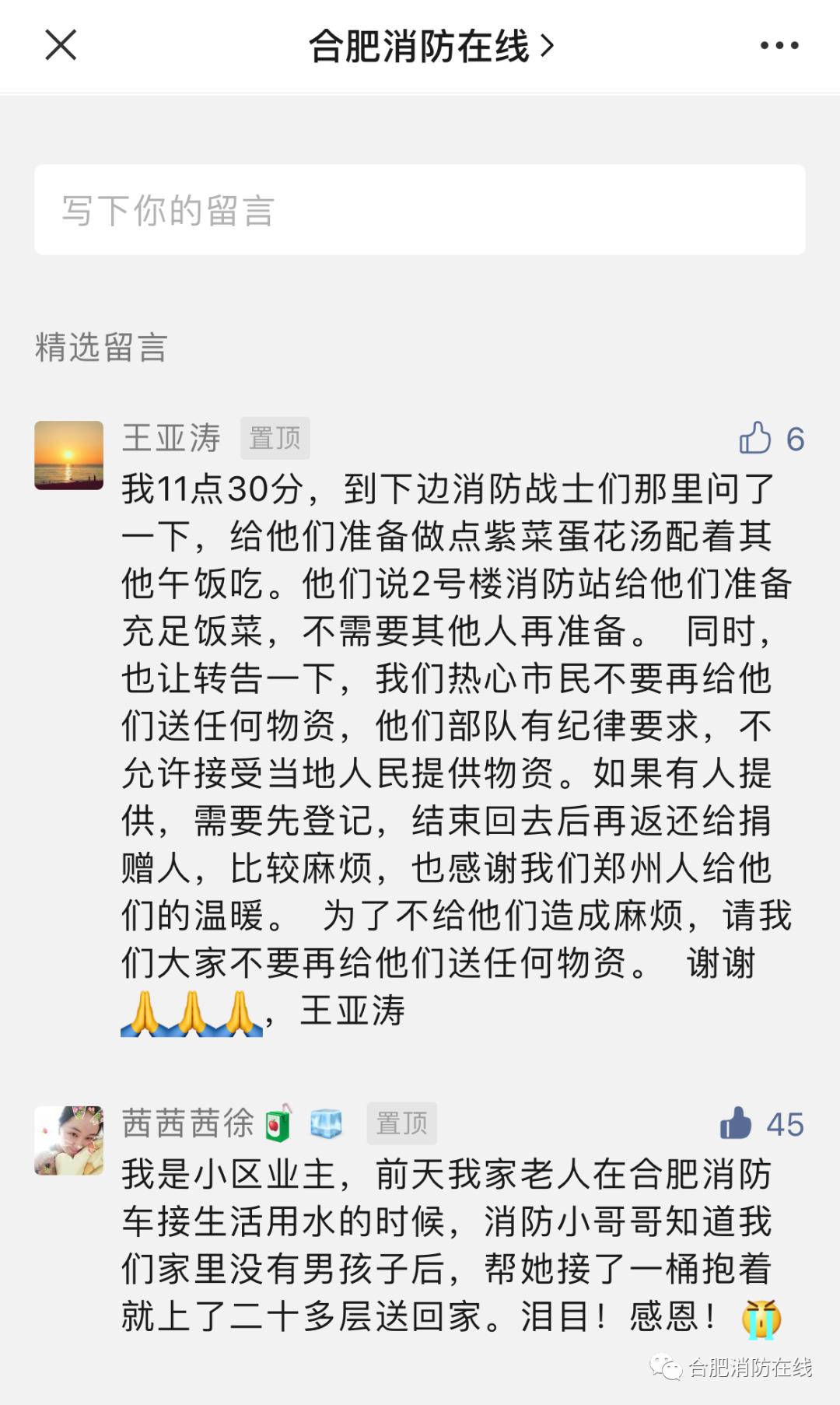Image resolution: width=840 pixels, height=1405 pixels.
Task: Click the thumbs-up icon showing 6 likes
Action: pyautogui.click(x=756, y=438)
